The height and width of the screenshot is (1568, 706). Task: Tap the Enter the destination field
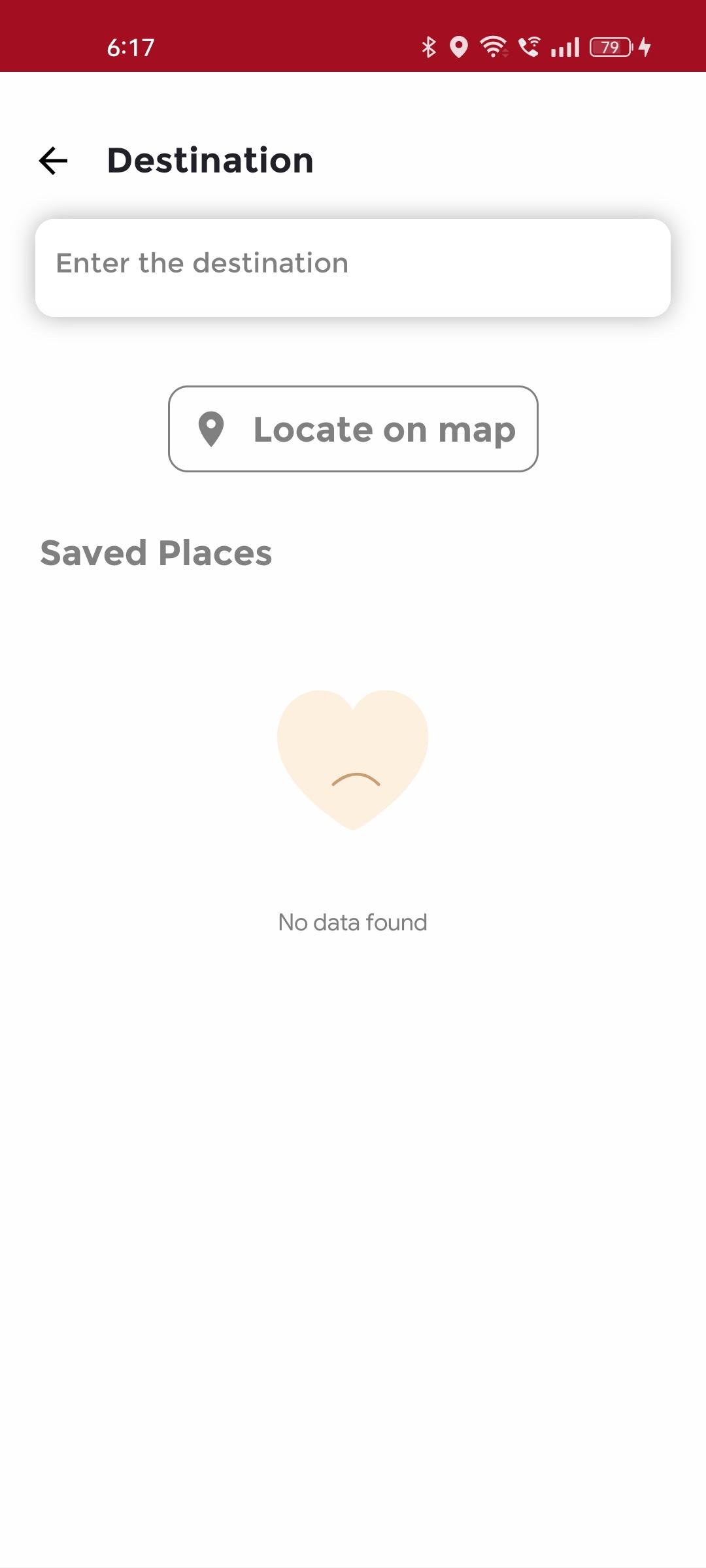[x=353, y=268]
